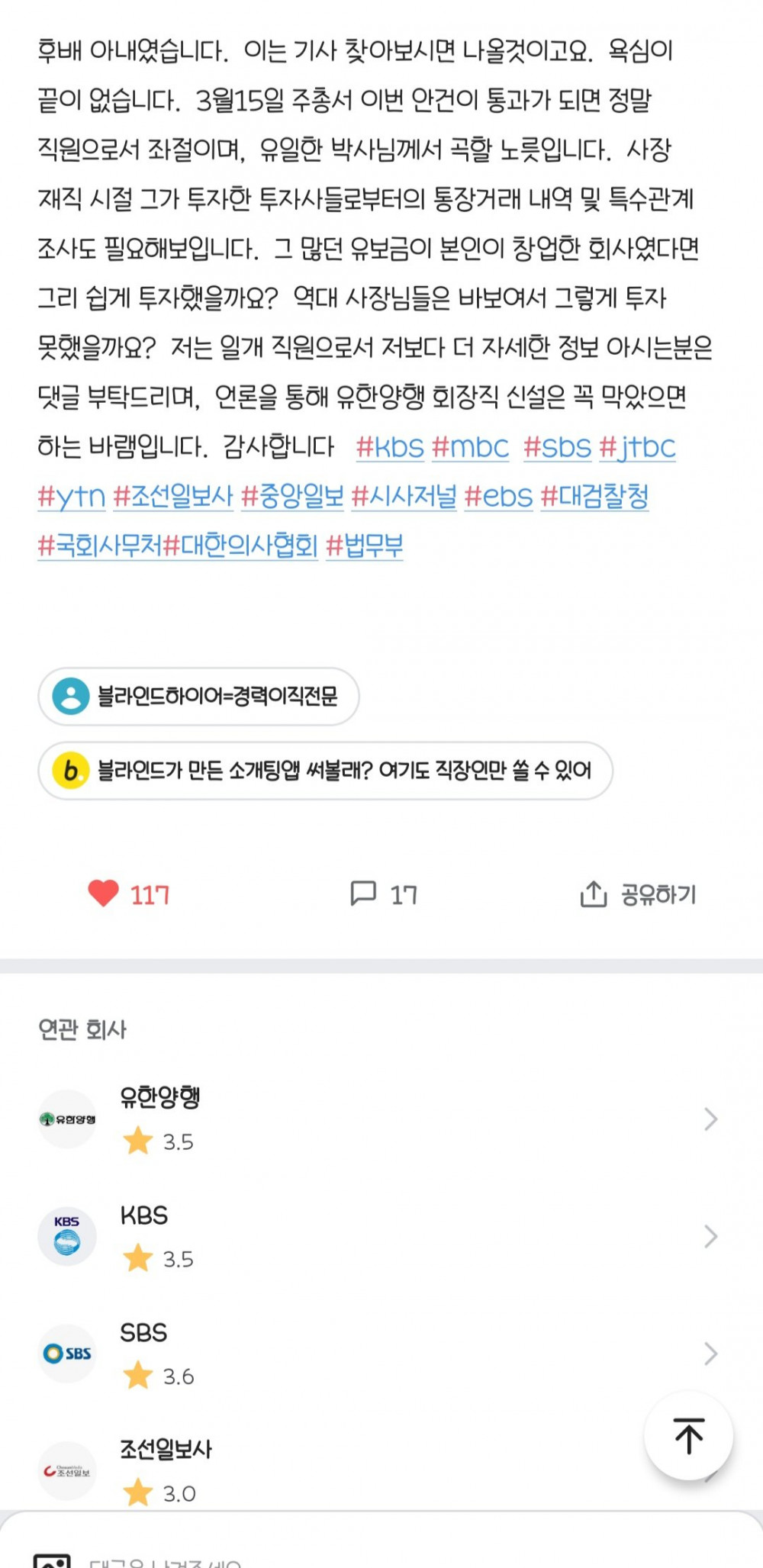
Task: Jump to top with the up-arrow button
Action: click(689, 1436)
